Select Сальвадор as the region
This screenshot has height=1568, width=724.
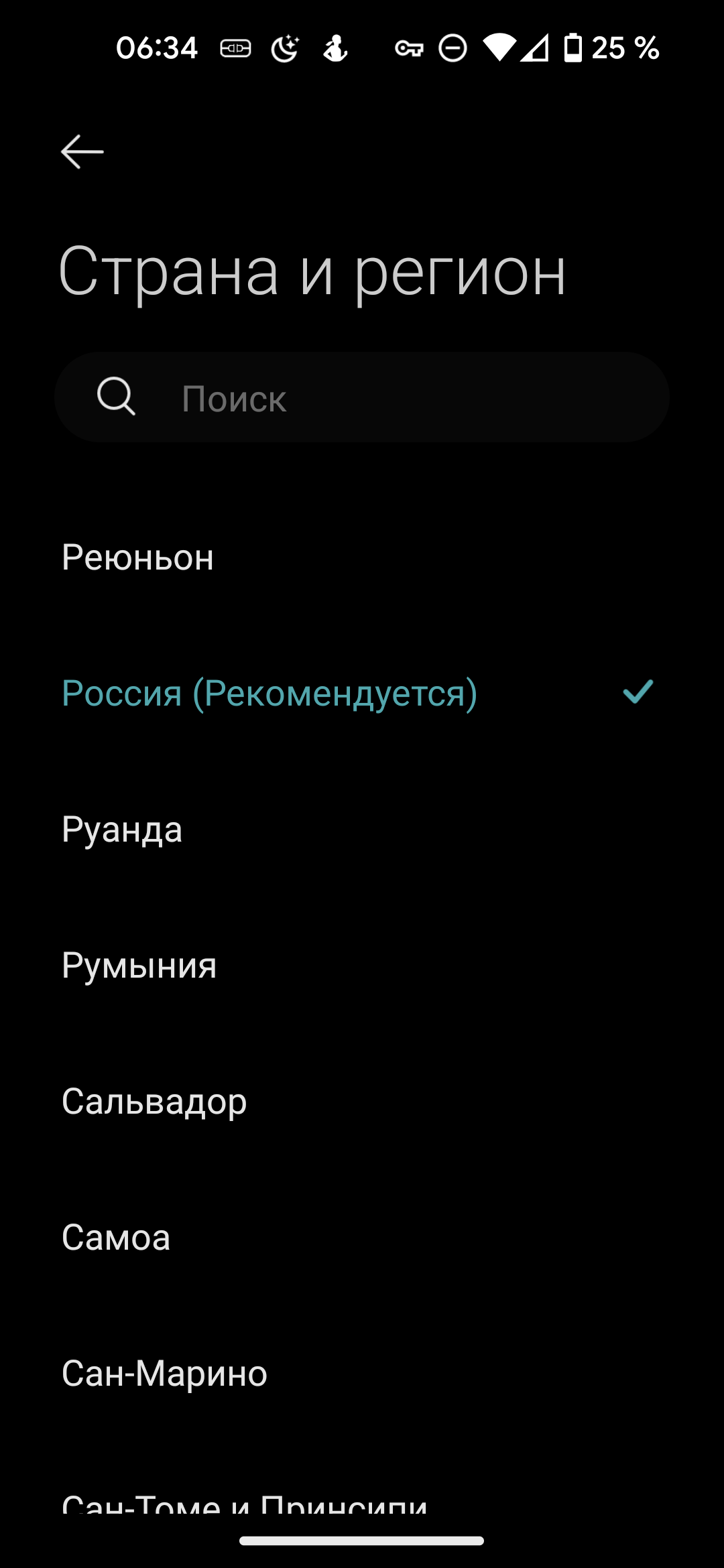pyautogui.click(x=154, y=1102)
